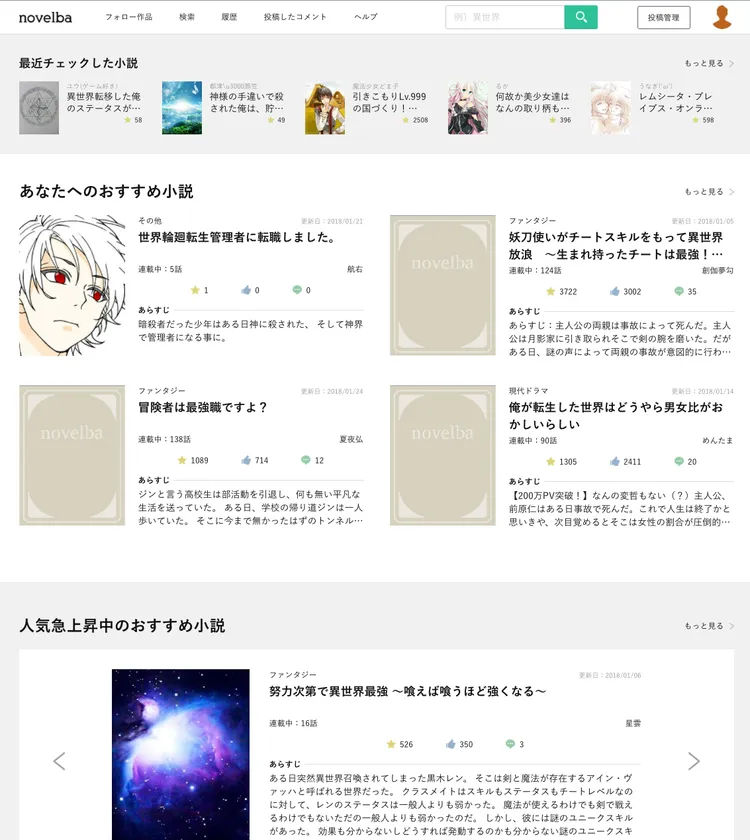Open novel 冒険者は最強職ですよ？

203,408
